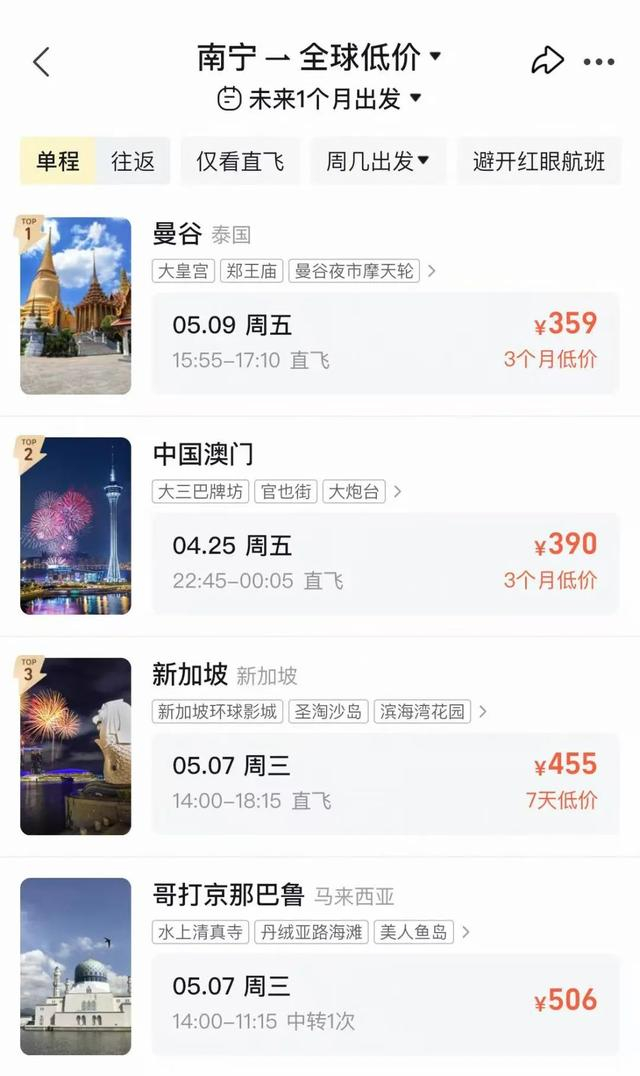Change the 未来1个月出发 departure period

[x=320, y=98]
